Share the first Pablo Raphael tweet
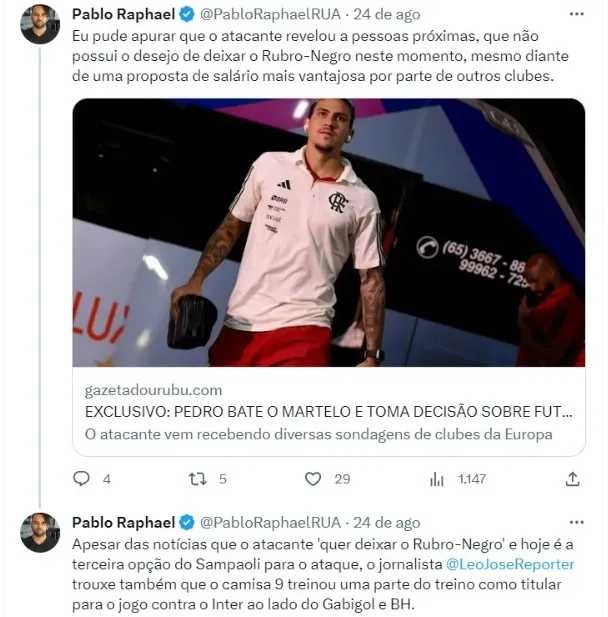The height and width of the screenshot is (617, 608). (x=572, y=479)
